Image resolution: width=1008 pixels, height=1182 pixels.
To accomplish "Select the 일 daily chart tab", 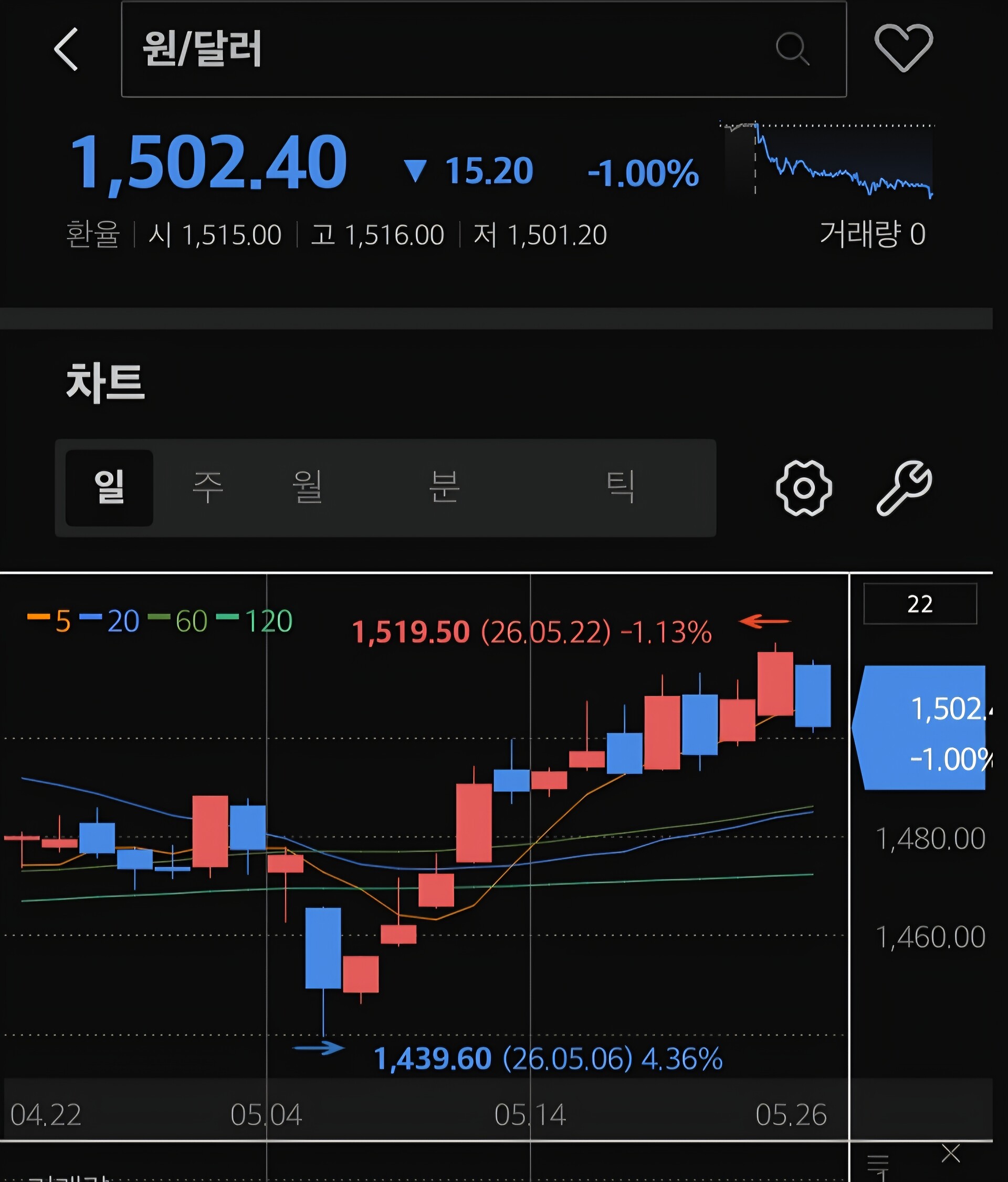I will point(109,488).
